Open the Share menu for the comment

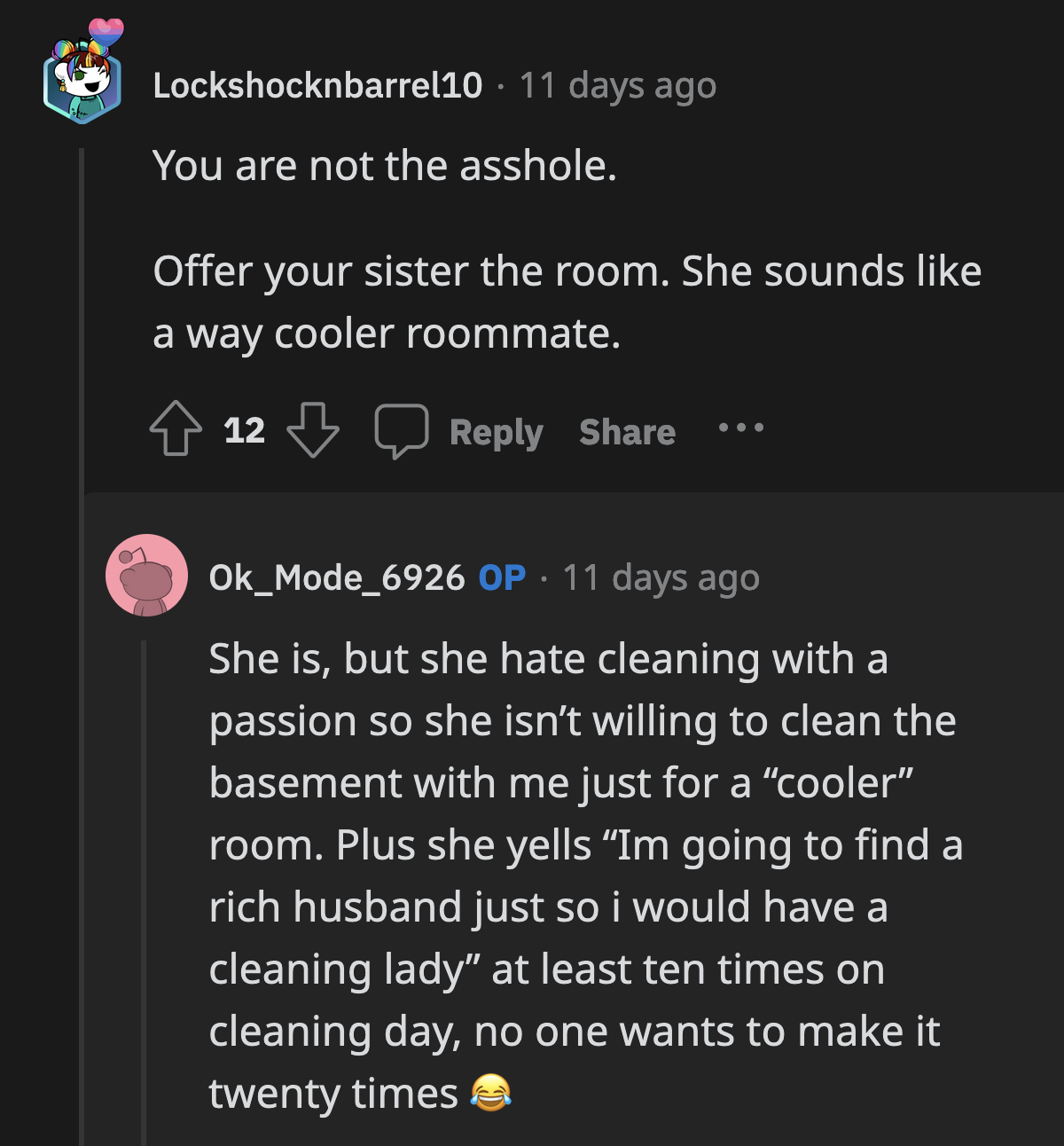coord(627,432)
